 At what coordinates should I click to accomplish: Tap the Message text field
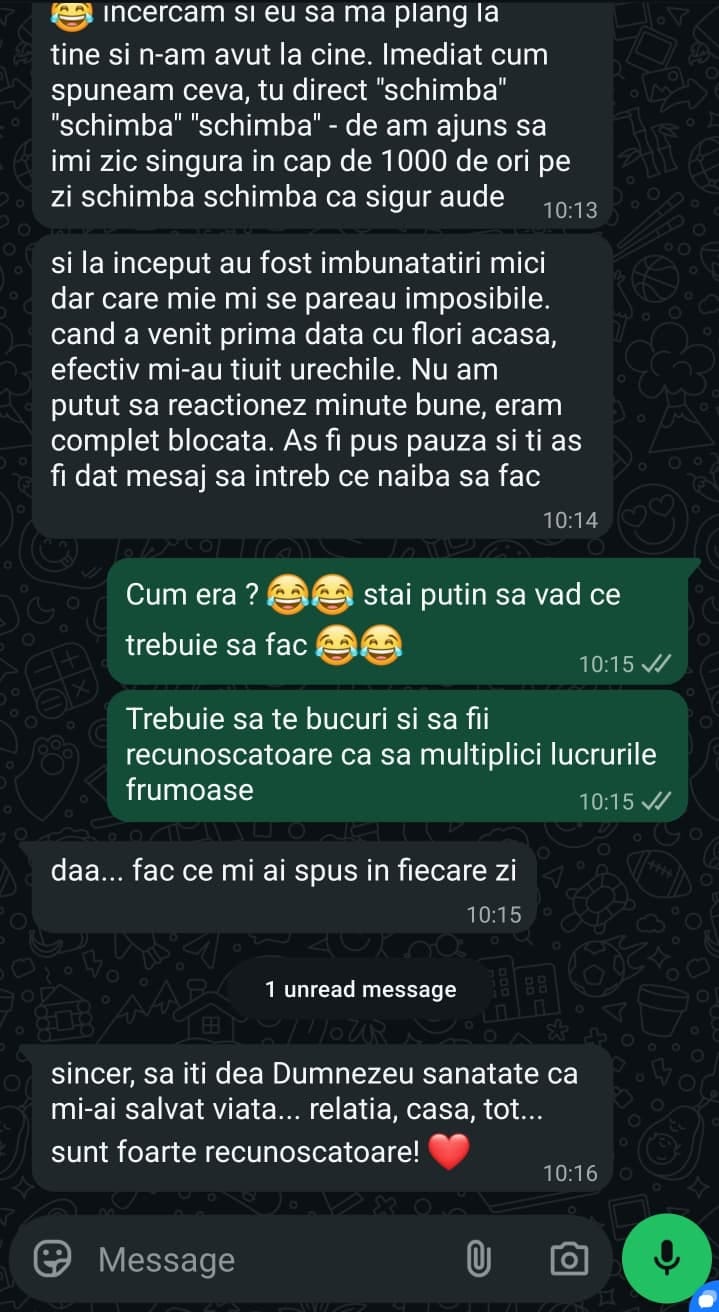click(x=270, y=1259)
